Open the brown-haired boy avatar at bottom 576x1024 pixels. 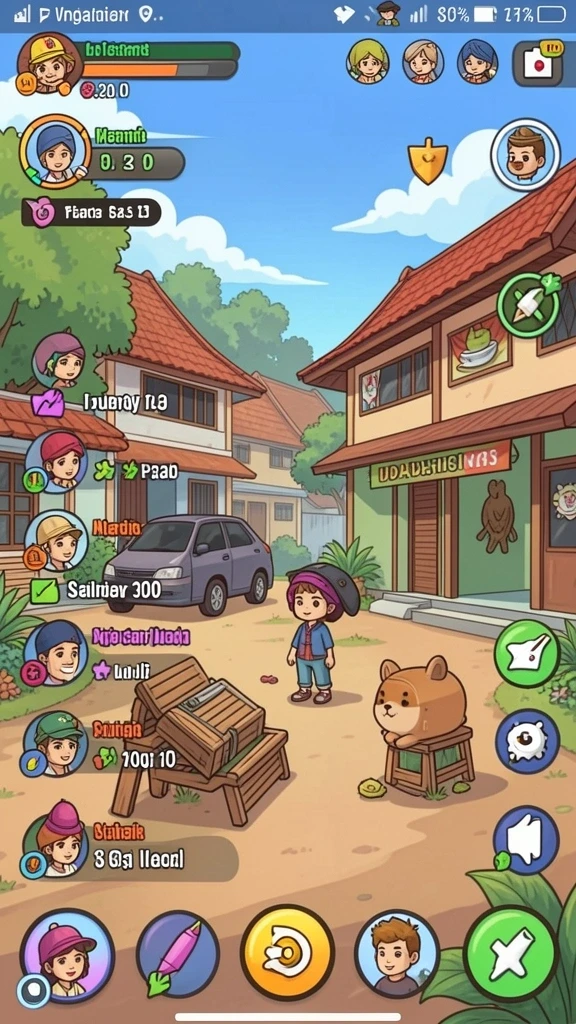tap(397, 954)
